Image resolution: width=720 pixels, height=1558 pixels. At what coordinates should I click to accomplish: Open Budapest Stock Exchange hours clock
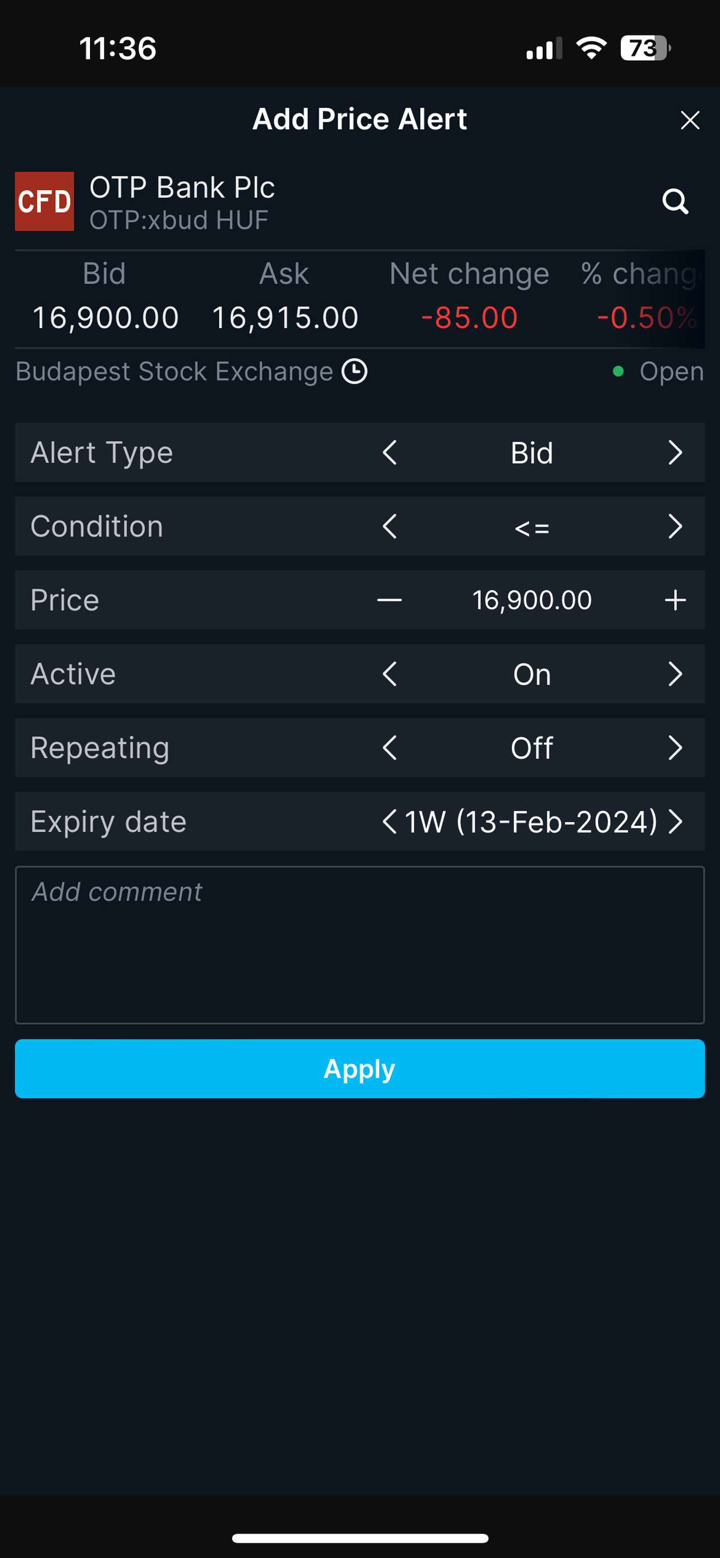click(355, 371)
